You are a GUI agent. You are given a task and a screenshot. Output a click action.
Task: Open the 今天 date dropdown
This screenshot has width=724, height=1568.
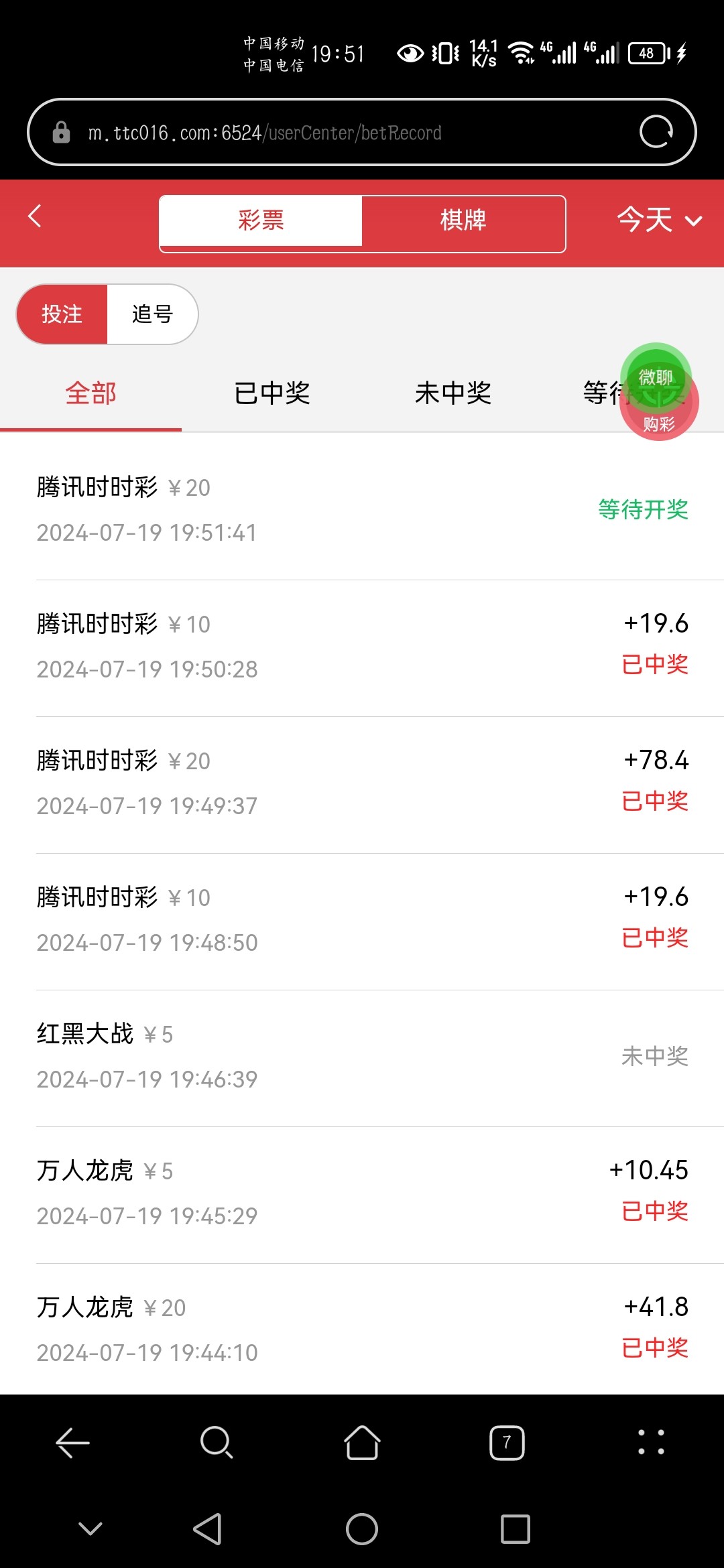(x=658, y=220)
